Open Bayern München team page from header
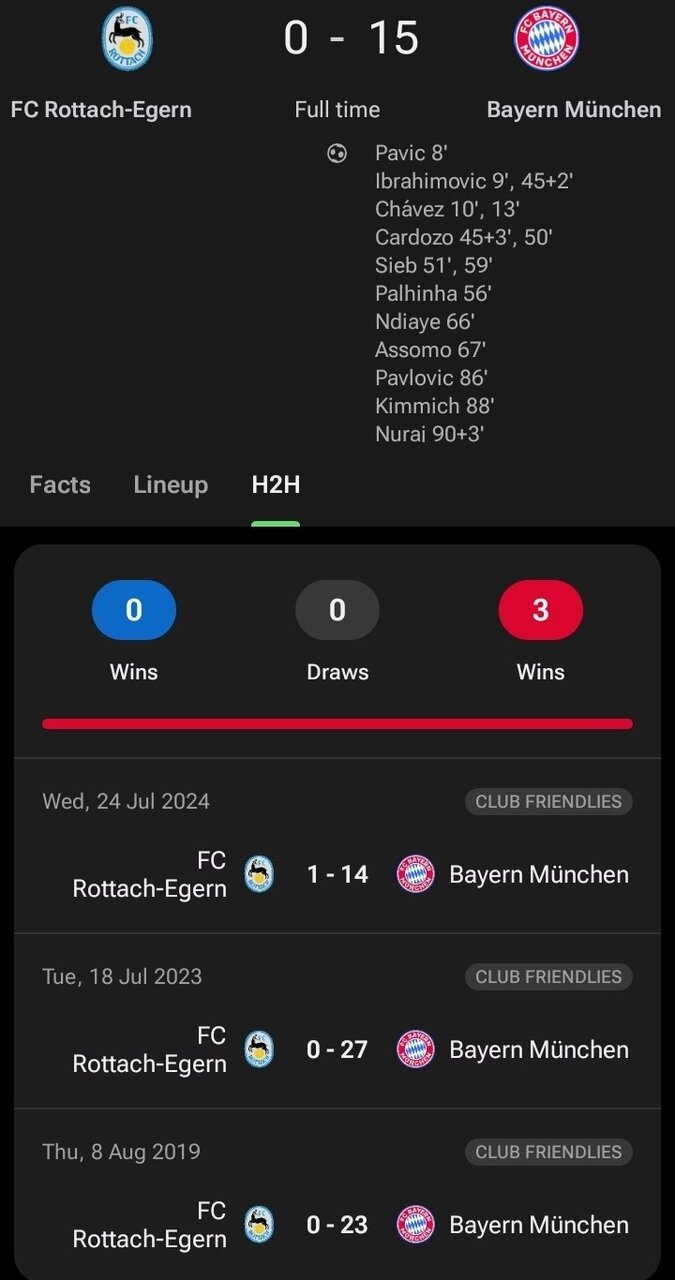Viewport: 675px width, 1280px height. point(574,65)
